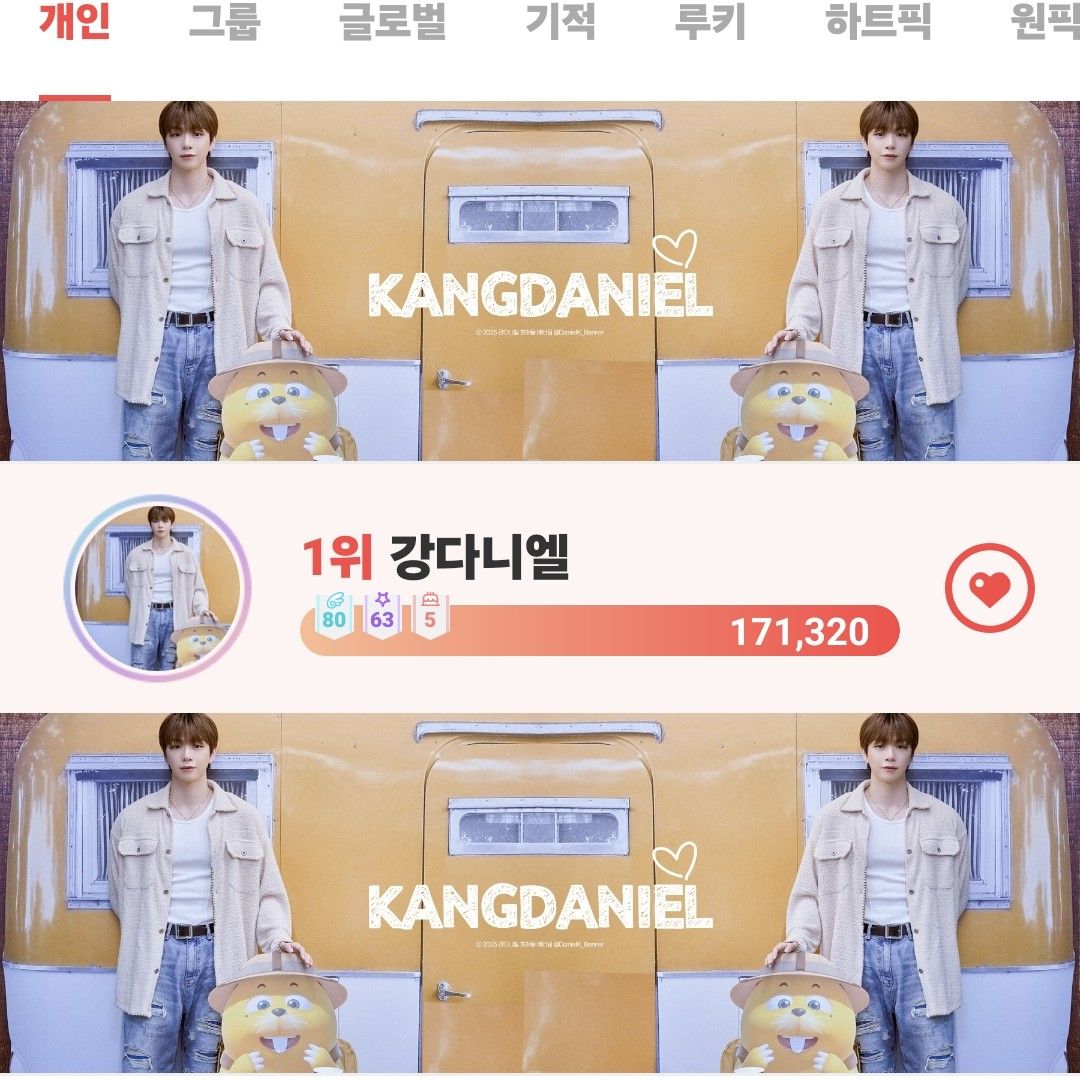The height and width of the screenshot is (1080, 1080).
Task: Open 강다니엘's profile picture
Action: tap(157, 587)
